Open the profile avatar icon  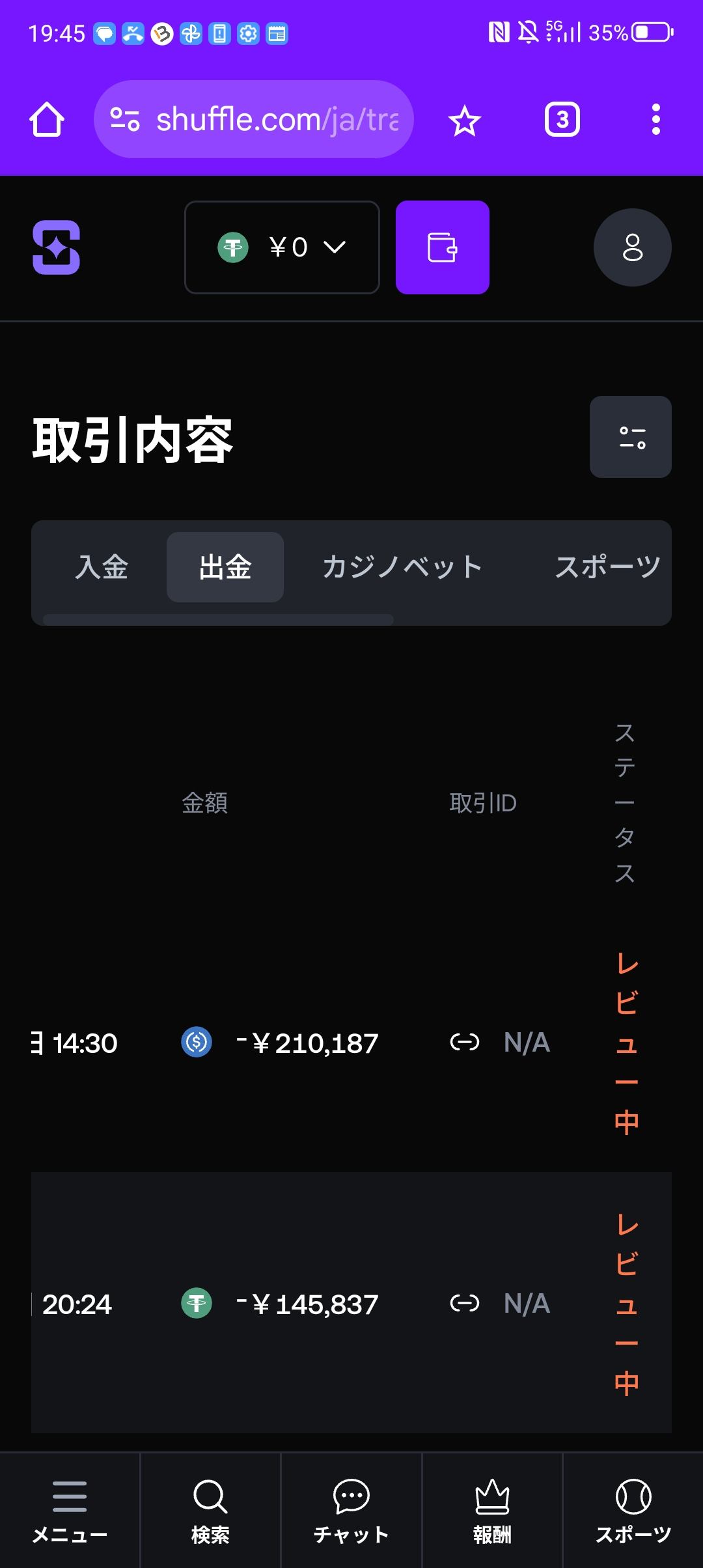(631, 247)
